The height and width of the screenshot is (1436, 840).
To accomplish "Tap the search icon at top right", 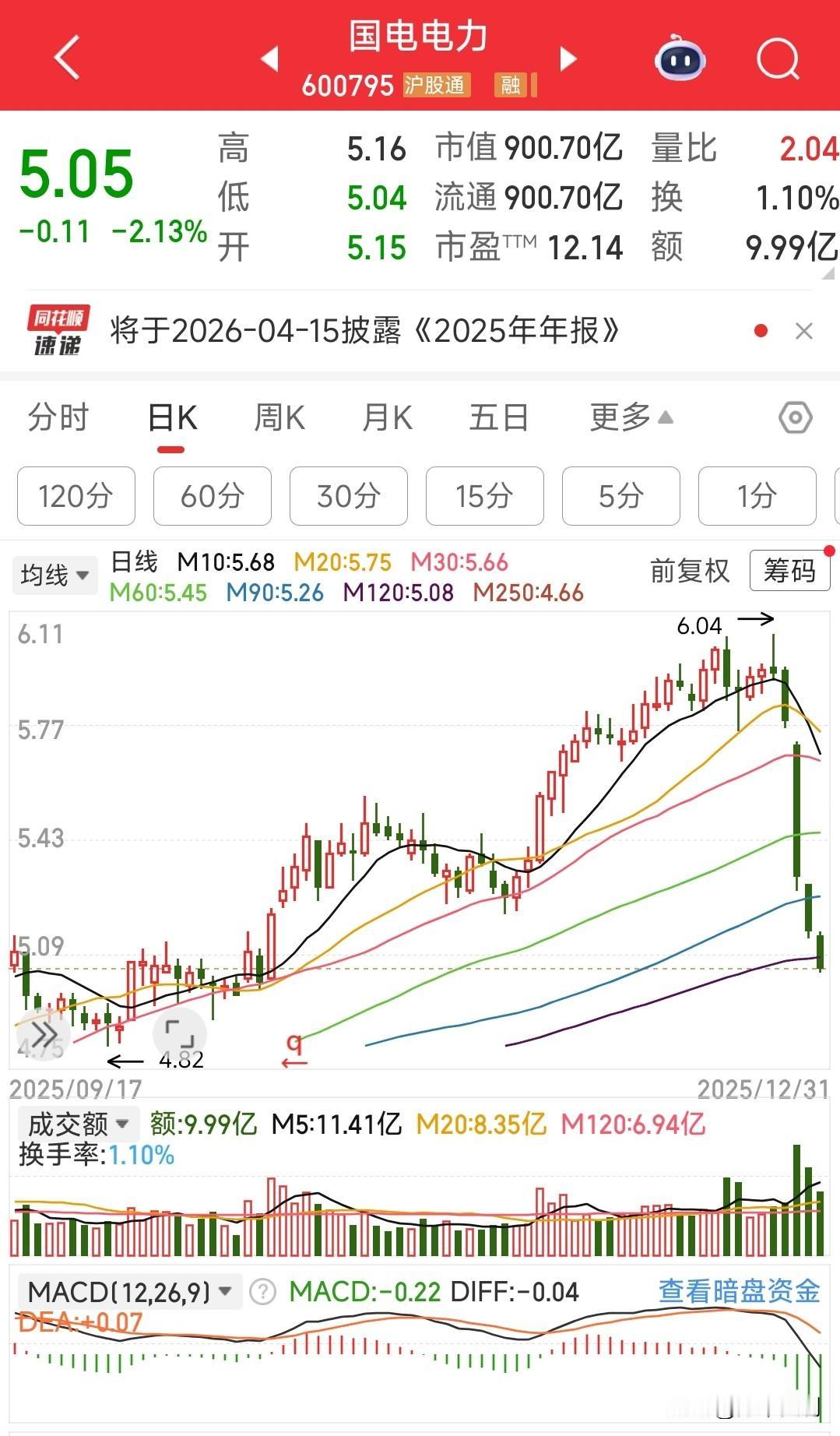I will point(776,59).
